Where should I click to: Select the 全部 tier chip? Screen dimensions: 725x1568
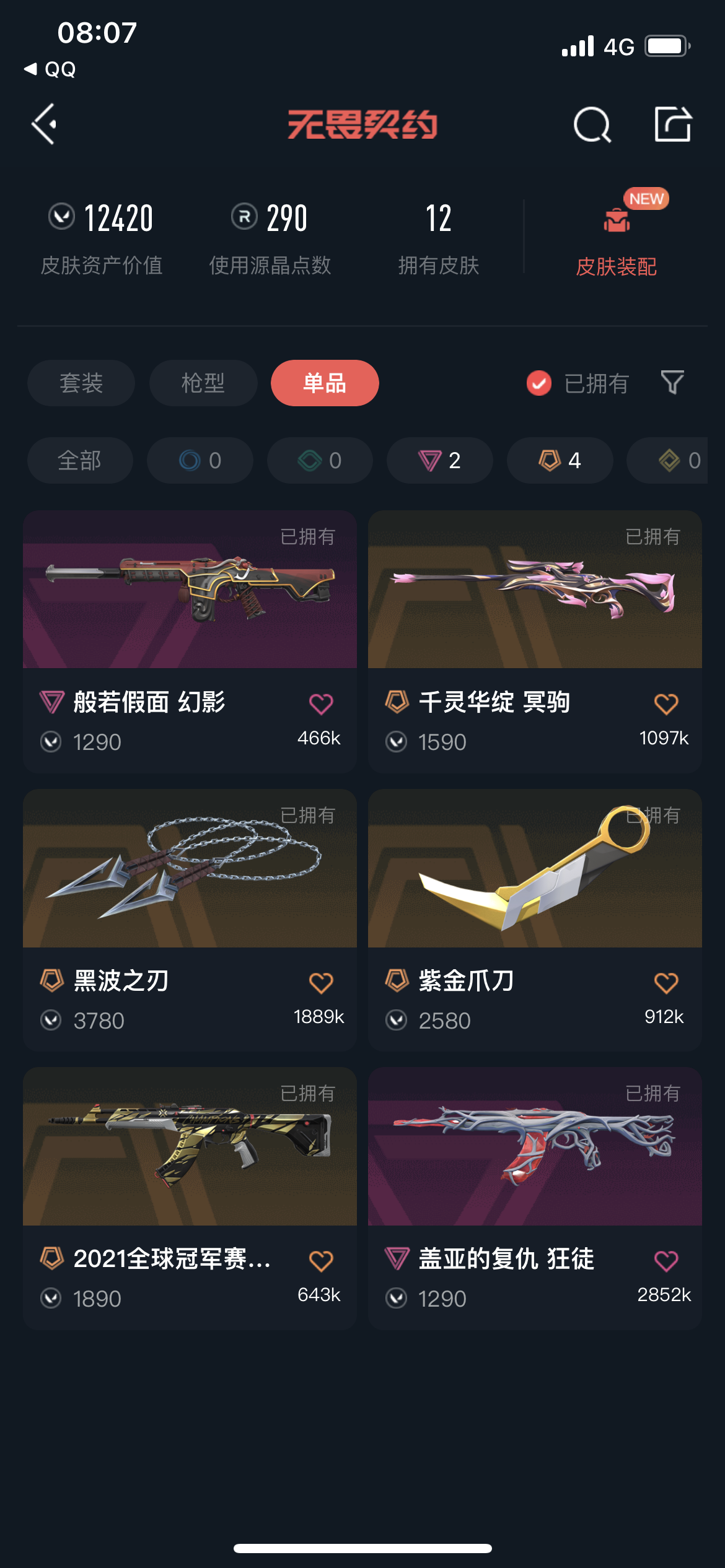pyautogui.click(x=80, y=461)
